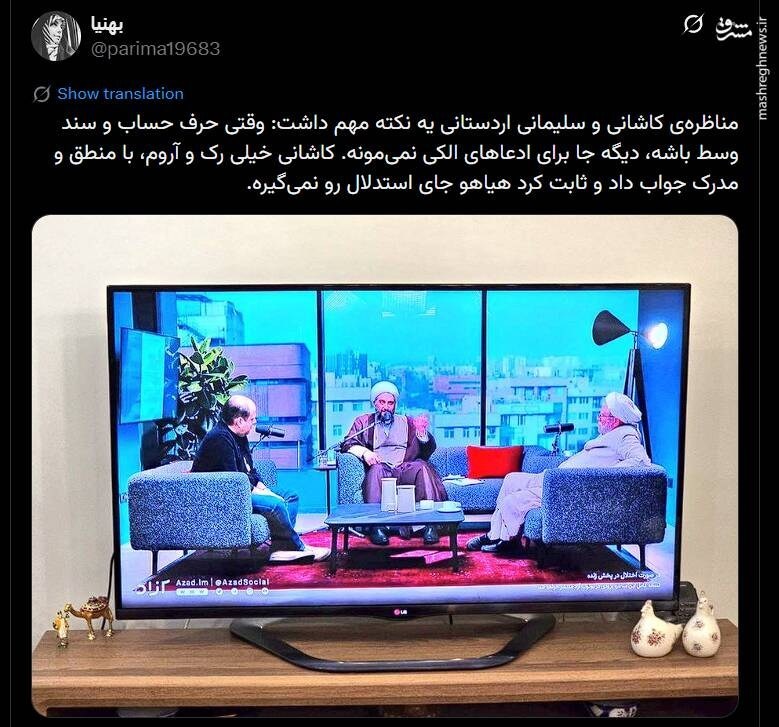Tap the Grok explain icon
The width and height of the screenshot is (779, 727).
point(692,25)
